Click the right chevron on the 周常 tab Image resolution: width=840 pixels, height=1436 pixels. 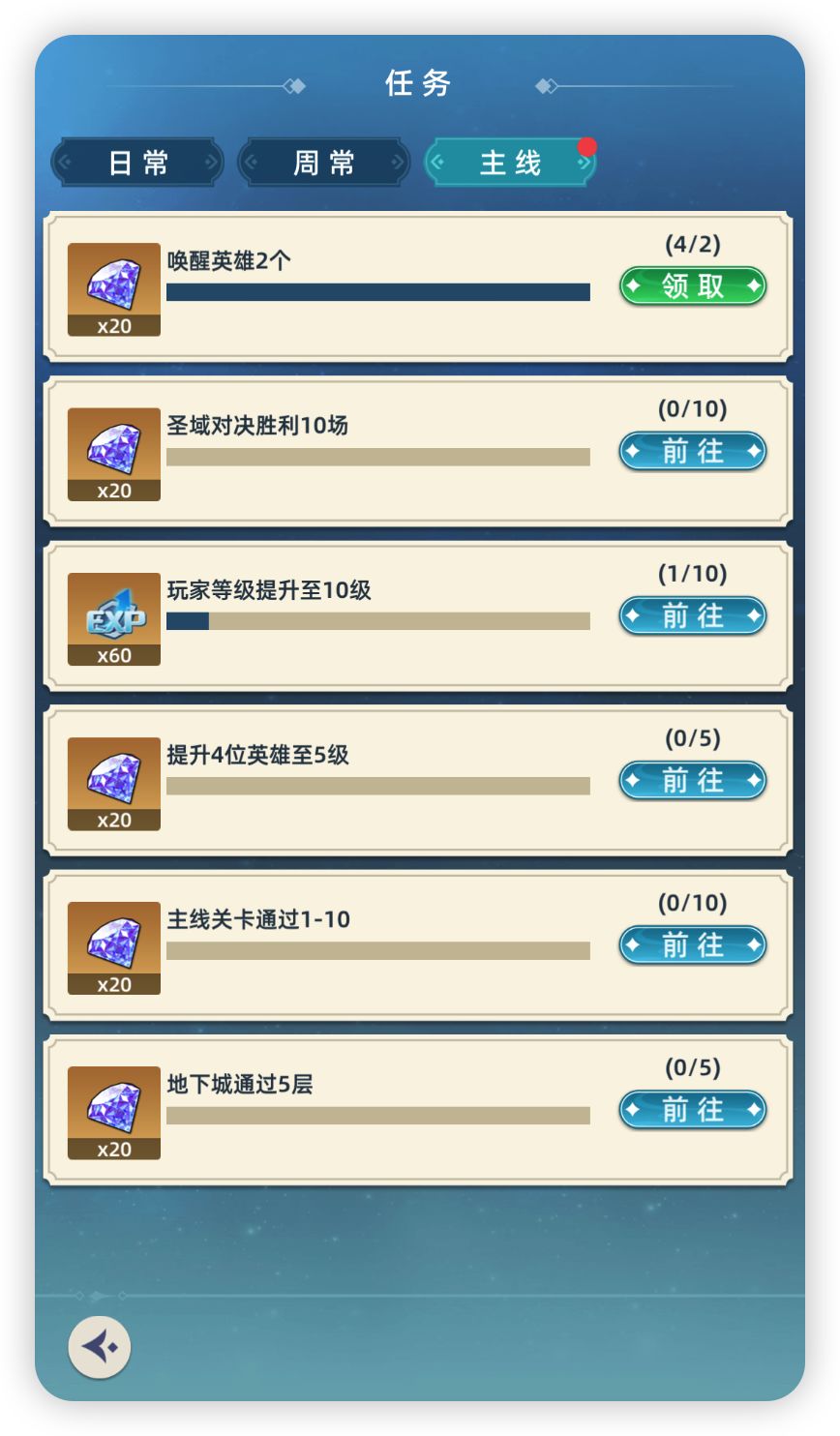point(400,162)
